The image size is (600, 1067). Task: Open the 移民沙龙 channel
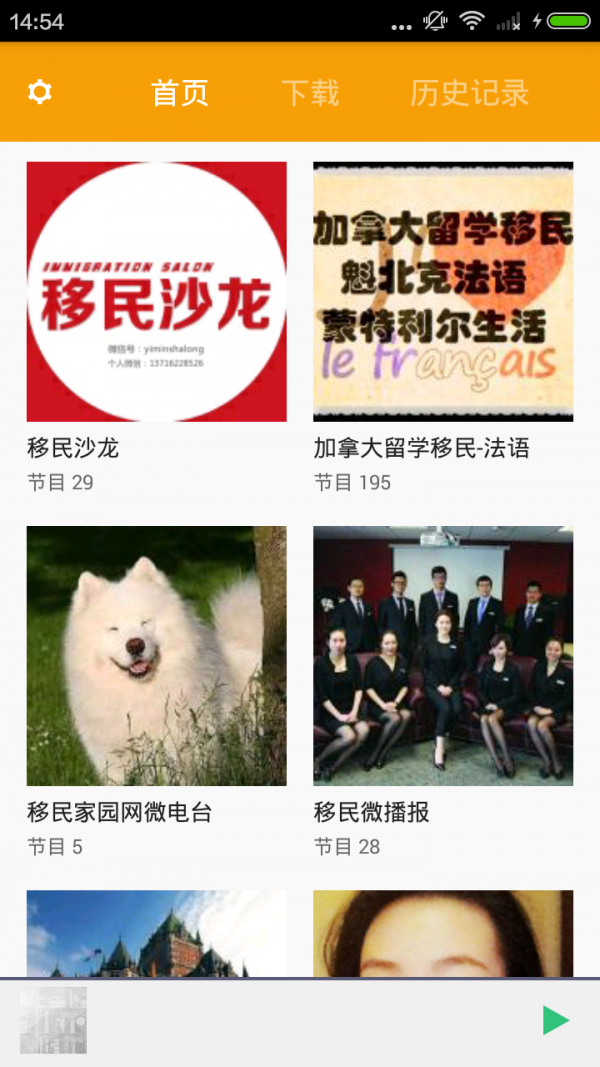click(x=156, y=292)
